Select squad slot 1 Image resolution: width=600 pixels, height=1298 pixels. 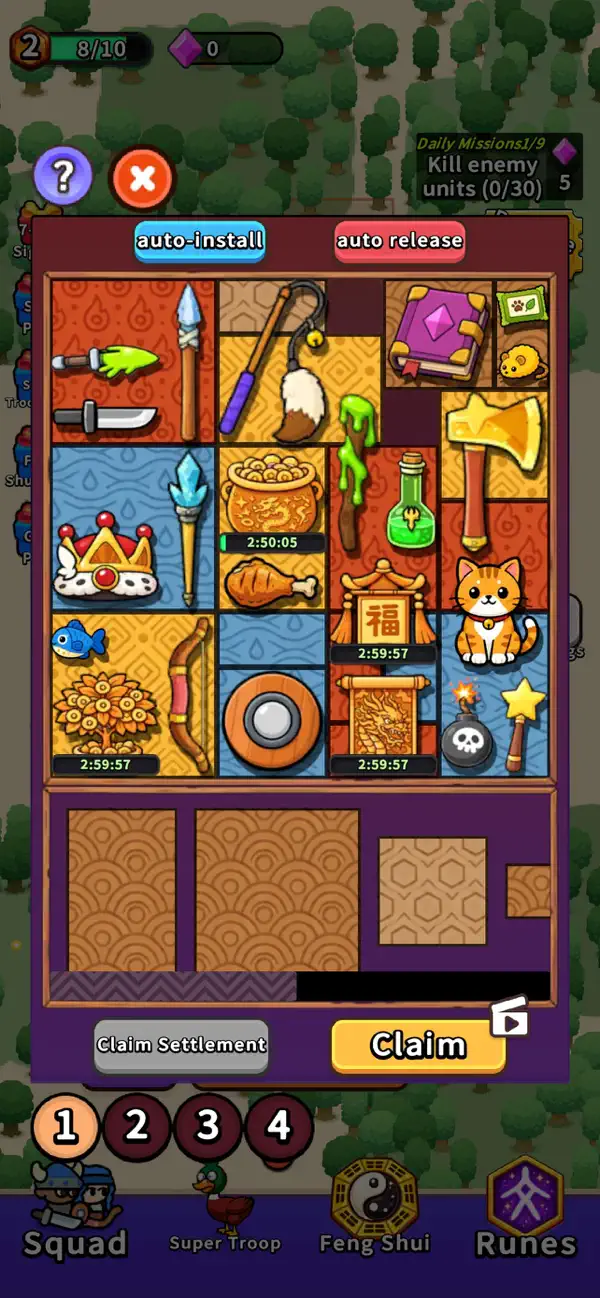click(x=66, y=1127)
